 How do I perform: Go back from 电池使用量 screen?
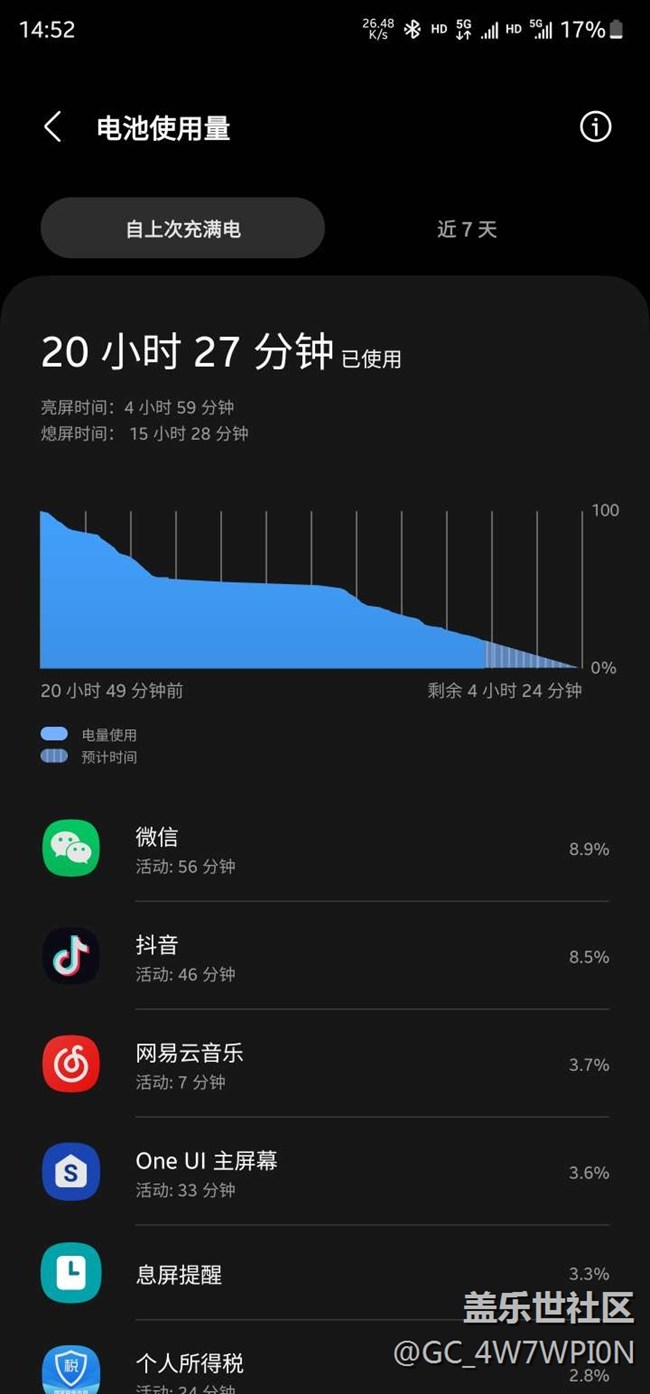(53, 127)
